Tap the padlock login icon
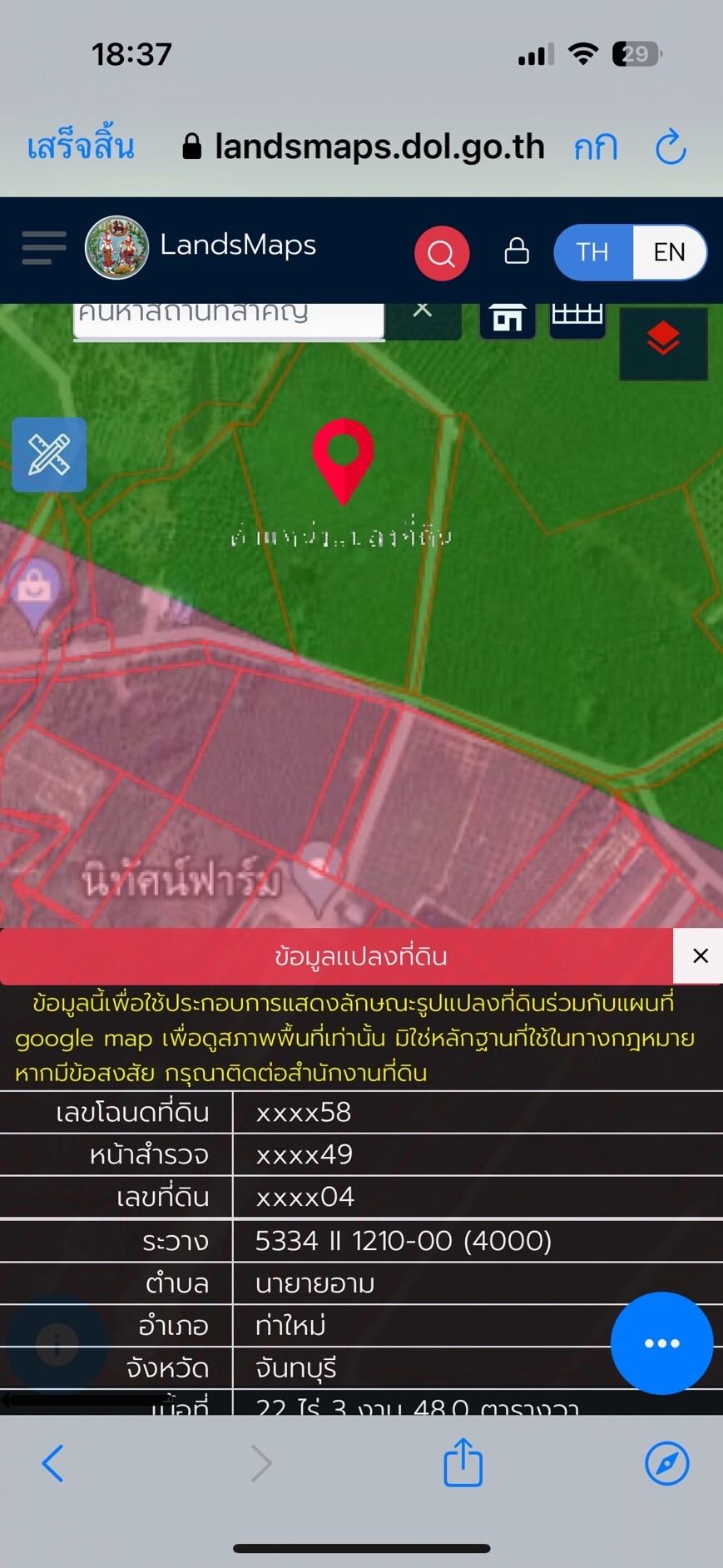 pyautogui.click(x=517, y=251)
